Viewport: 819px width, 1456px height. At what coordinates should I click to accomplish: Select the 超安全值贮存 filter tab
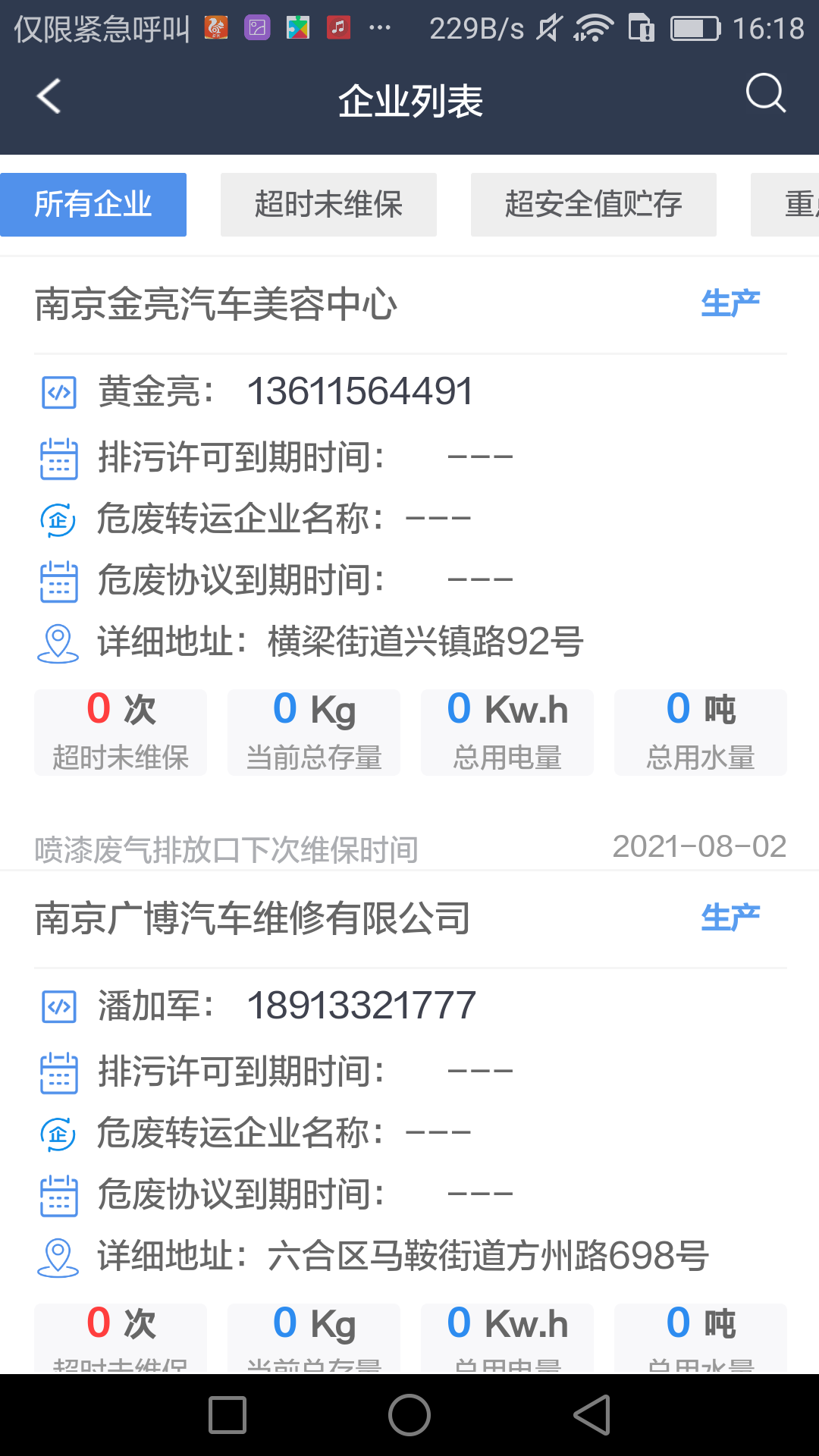click(593, 203)
